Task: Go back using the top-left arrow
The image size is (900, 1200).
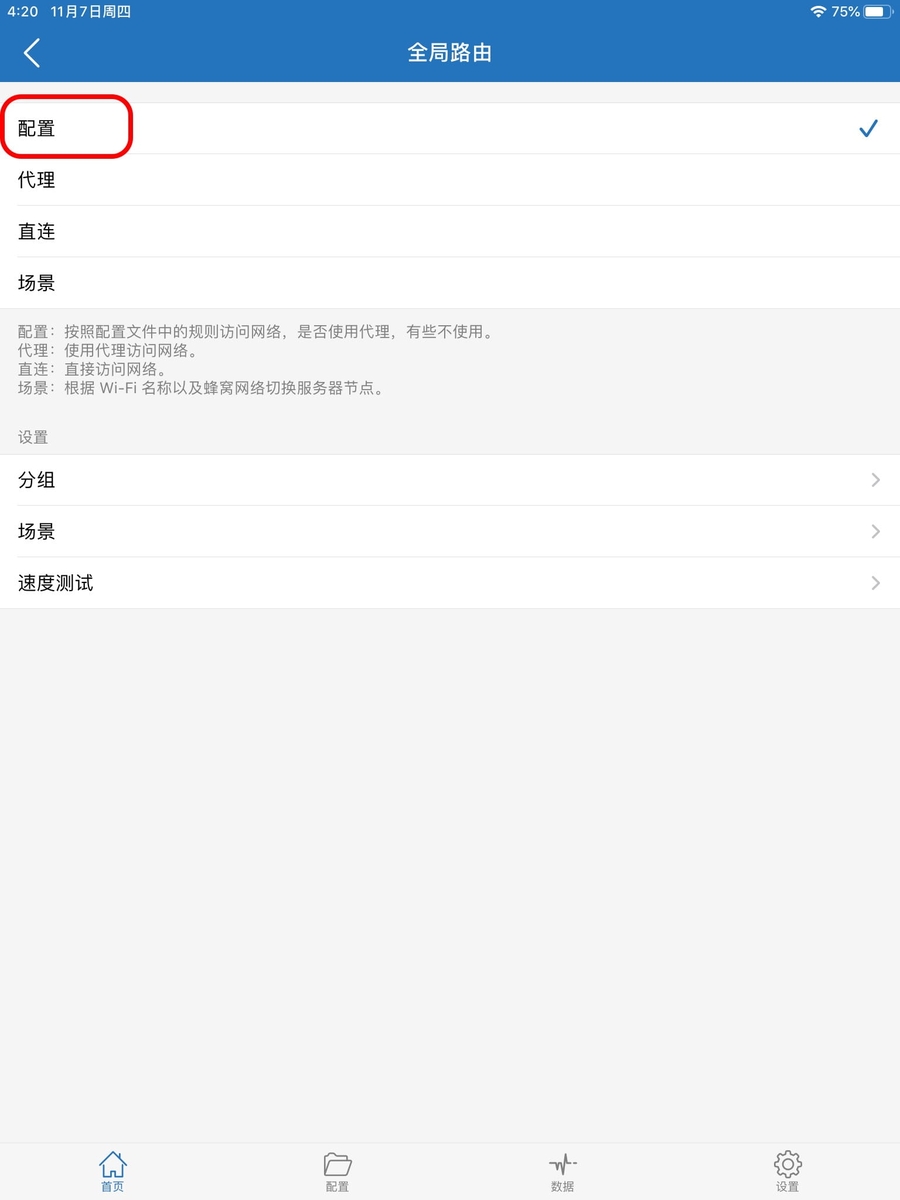Action: click(32, 53)
